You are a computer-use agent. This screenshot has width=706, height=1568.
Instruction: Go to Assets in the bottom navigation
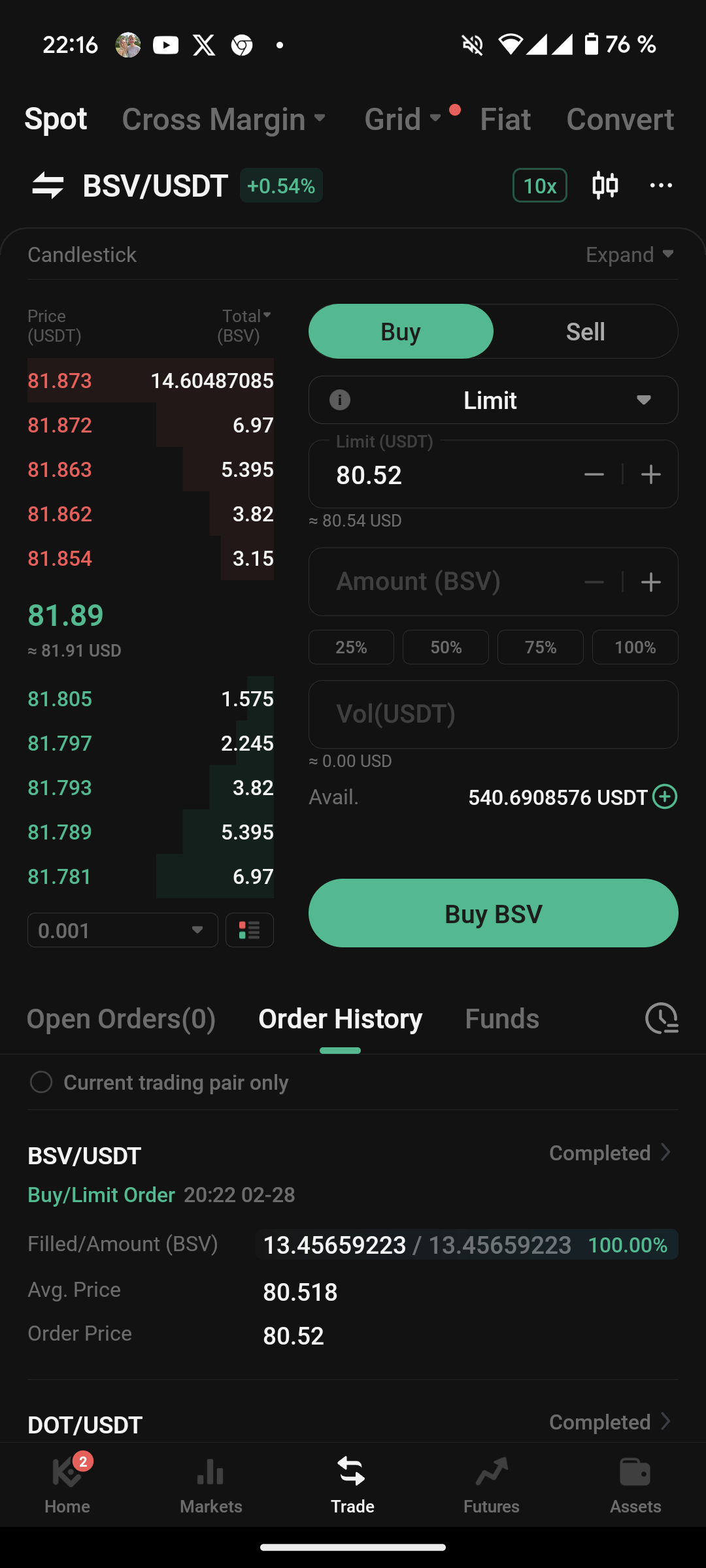[x=635, y=1484]
